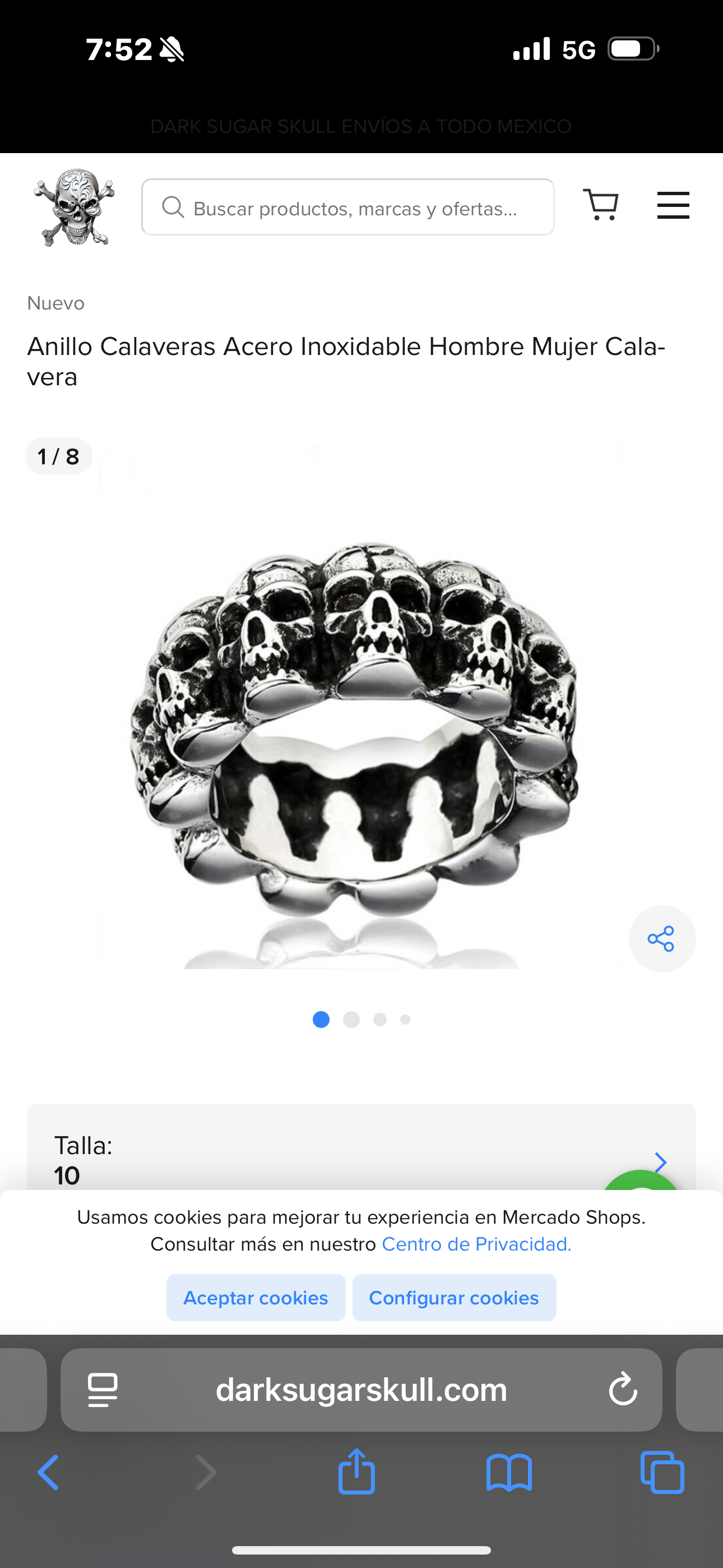Open Configurar cookies settings
This screenshot has height=1568, width=723.
point(454,1298)
